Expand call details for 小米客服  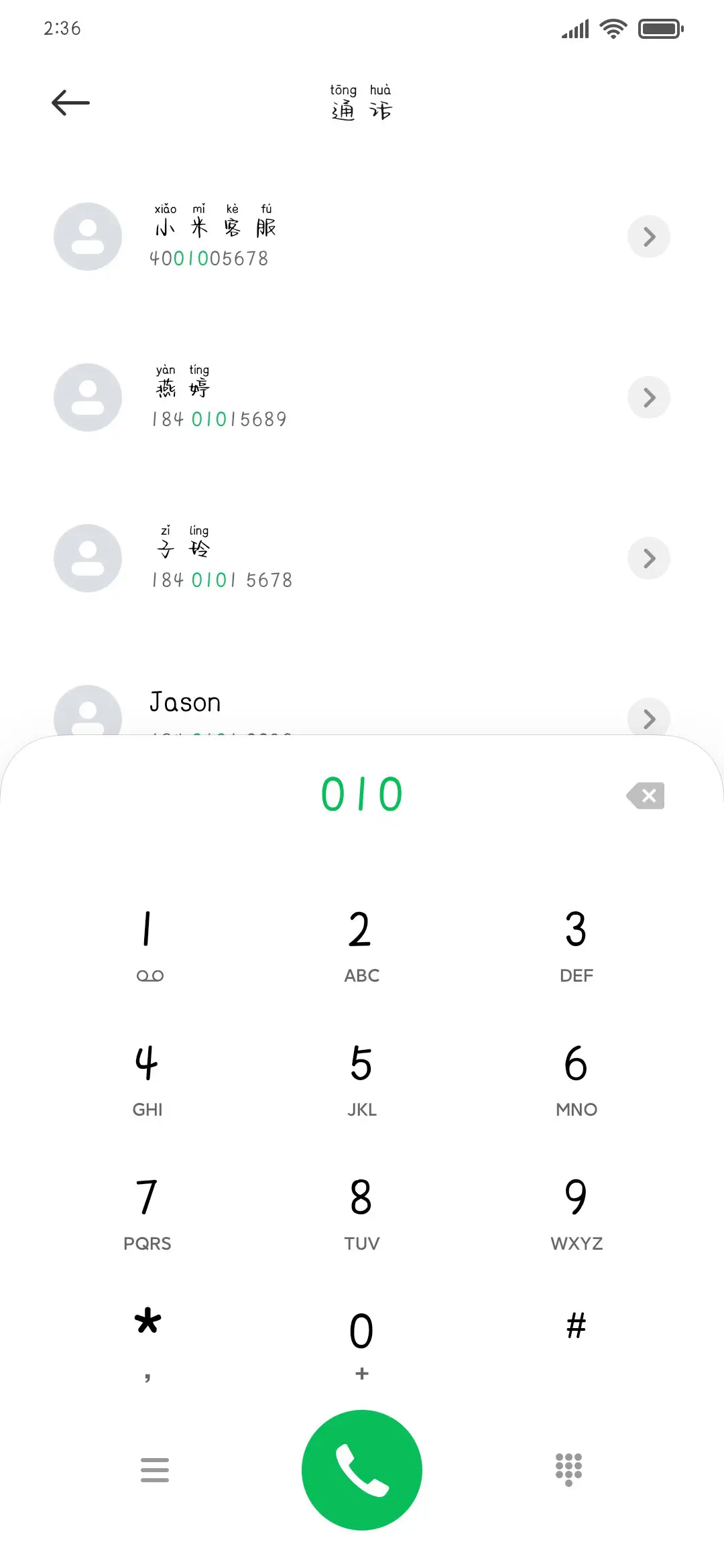pyautogui.click(x=648, y=237)
